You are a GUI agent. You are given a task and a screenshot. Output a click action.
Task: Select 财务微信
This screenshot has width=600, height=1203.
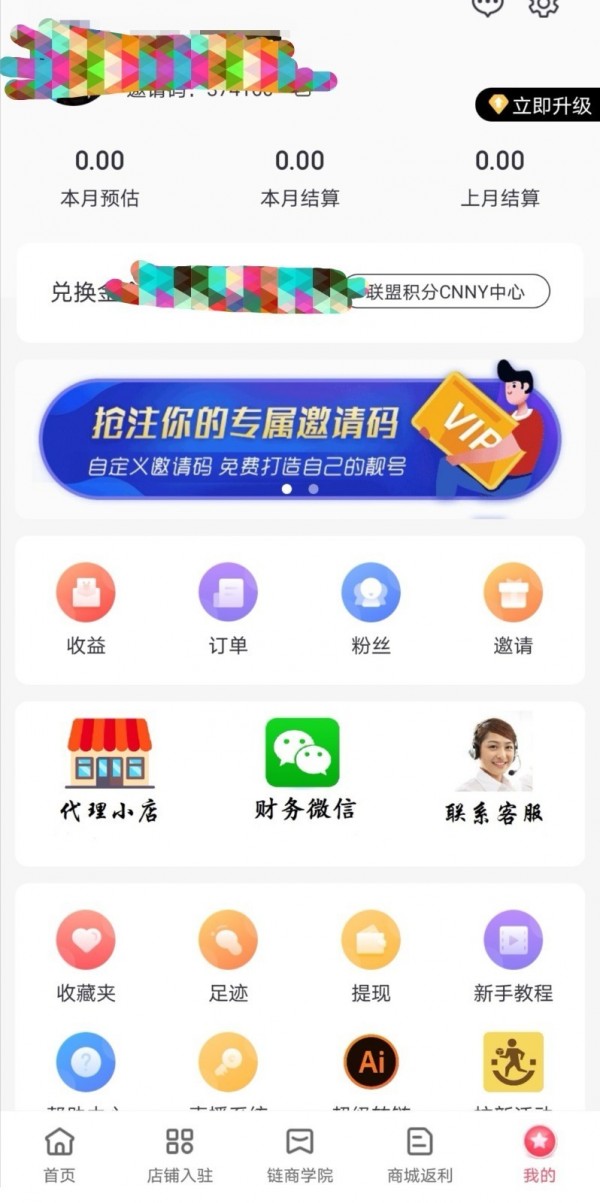(x=303, y=771)
